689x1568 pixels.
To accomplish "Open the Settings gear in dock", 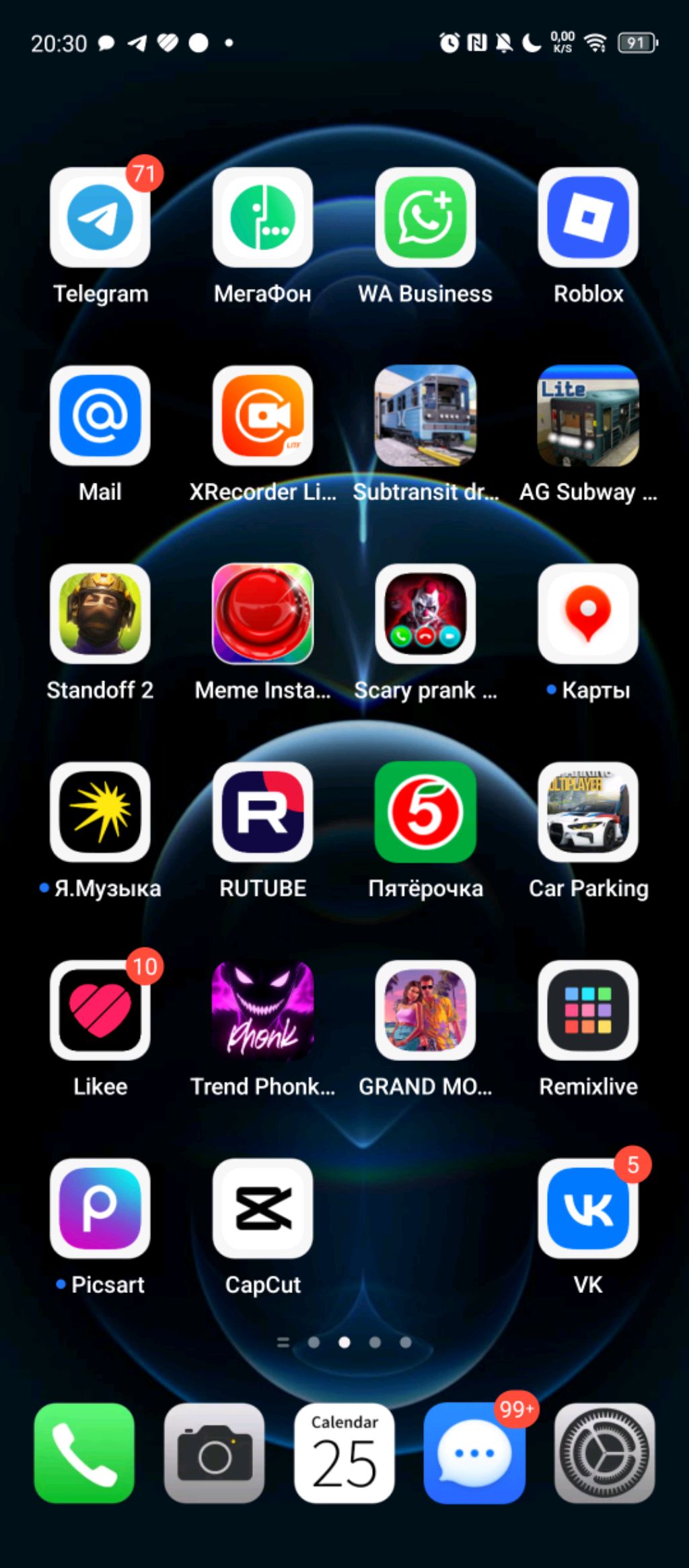I will 604,1453.
